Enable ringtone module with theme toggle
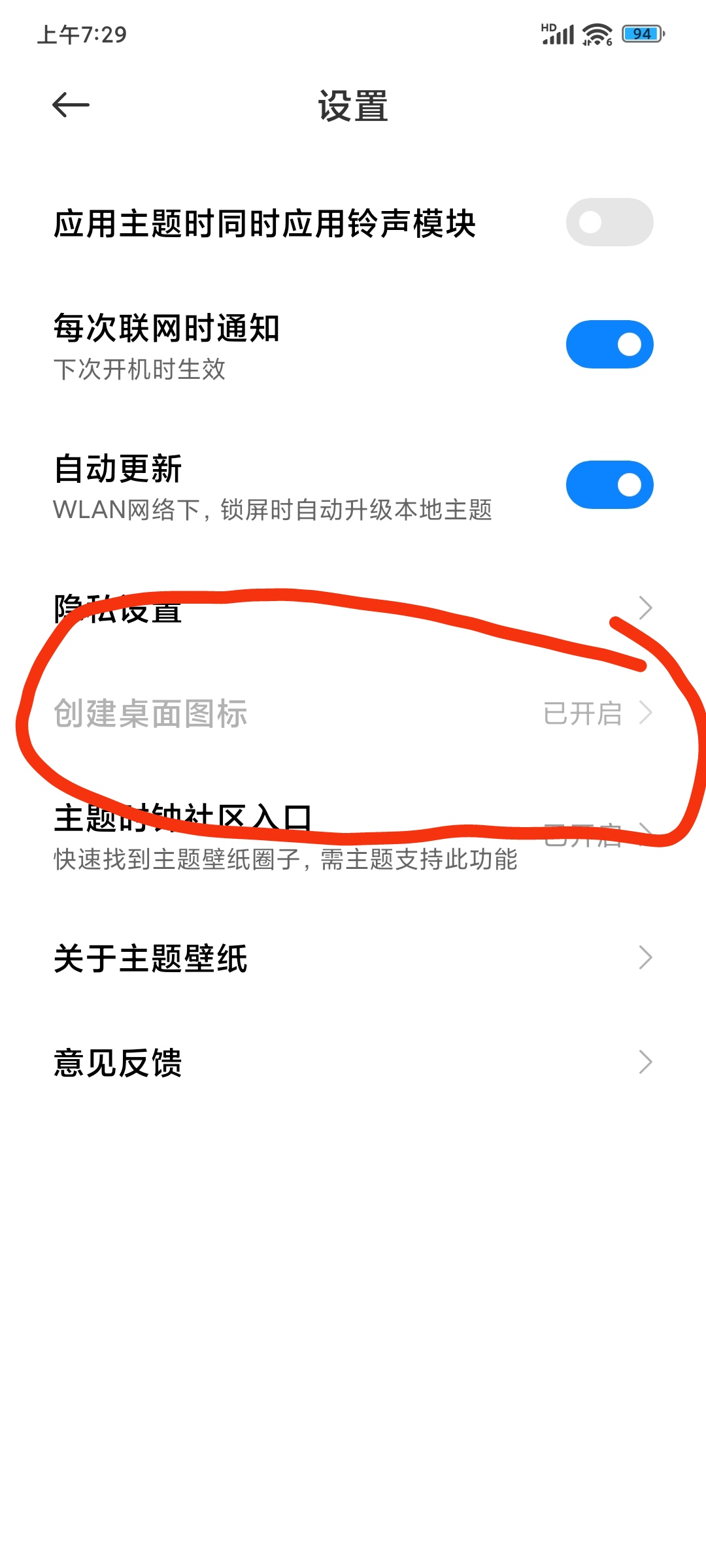Viewport: 706px width, 1568px height. (609, 222)
